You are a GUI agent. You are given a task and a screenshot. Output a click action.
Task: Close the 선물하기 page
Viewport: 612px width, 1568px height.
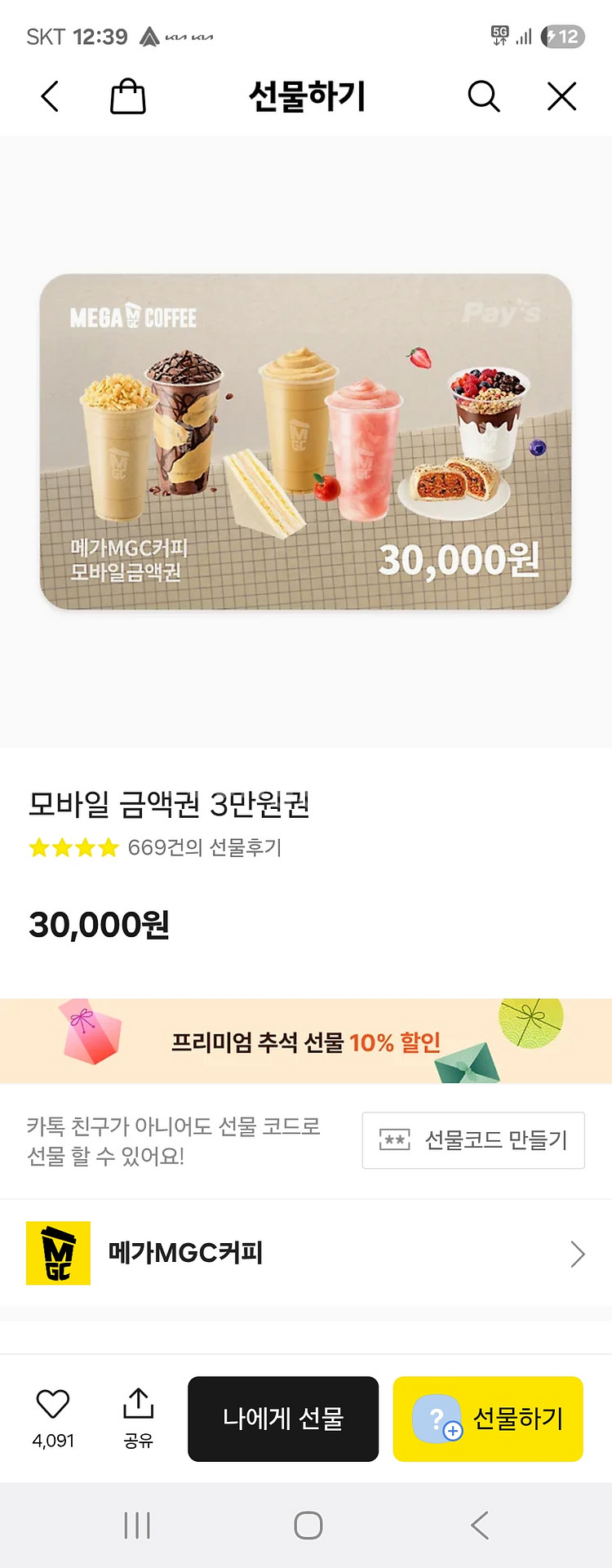(x=561, y=96)
